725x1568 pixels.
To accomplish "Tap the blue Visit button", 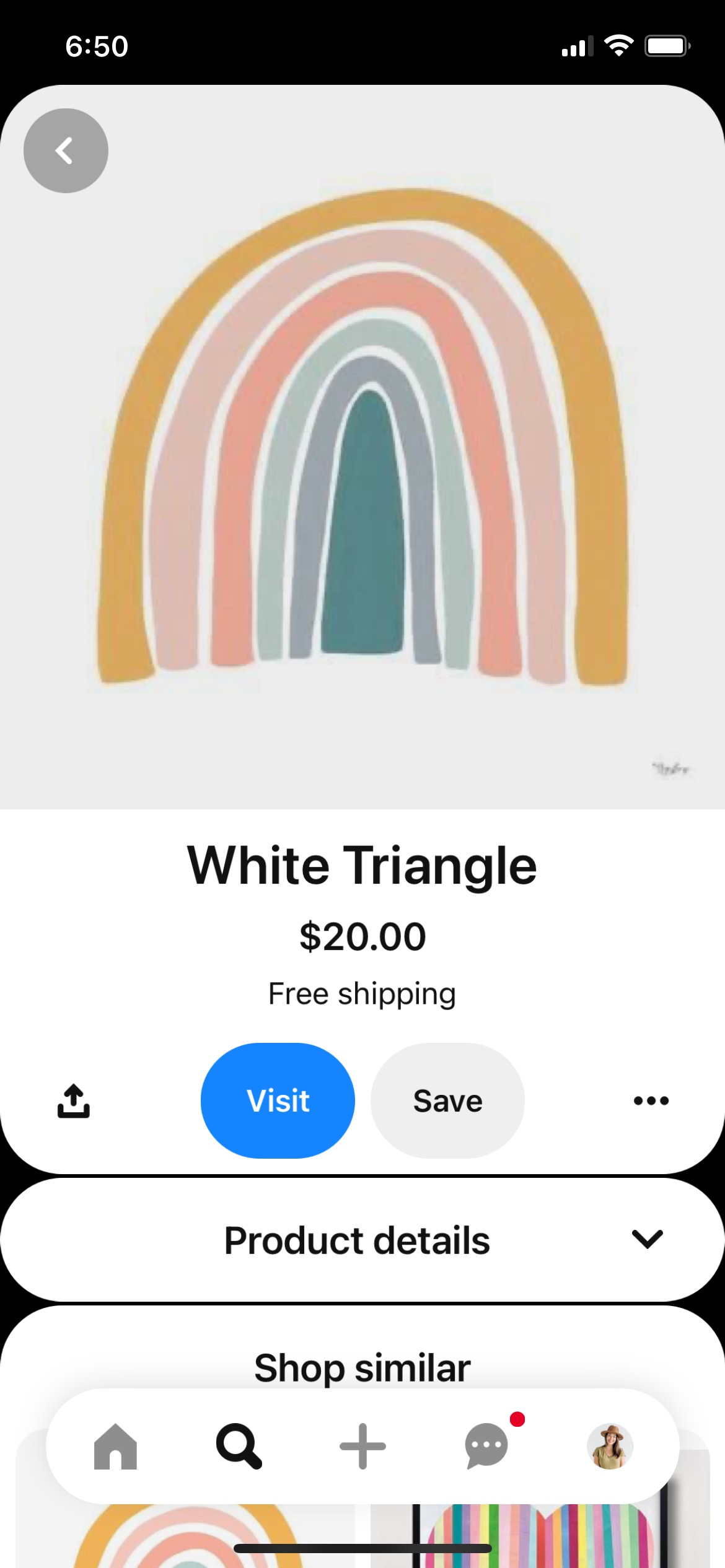I will point(278,1100).
